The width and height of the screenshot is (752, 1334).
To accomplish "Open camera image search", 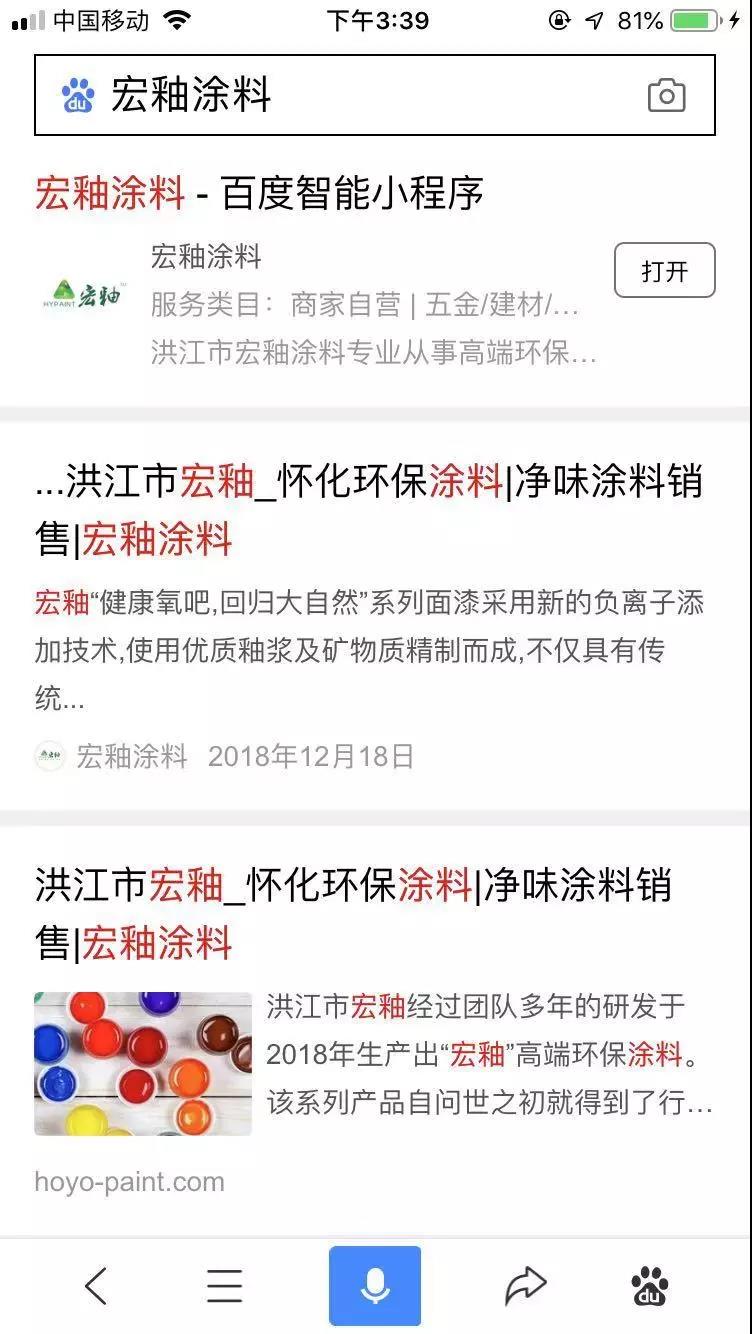I will pos(666,96).
